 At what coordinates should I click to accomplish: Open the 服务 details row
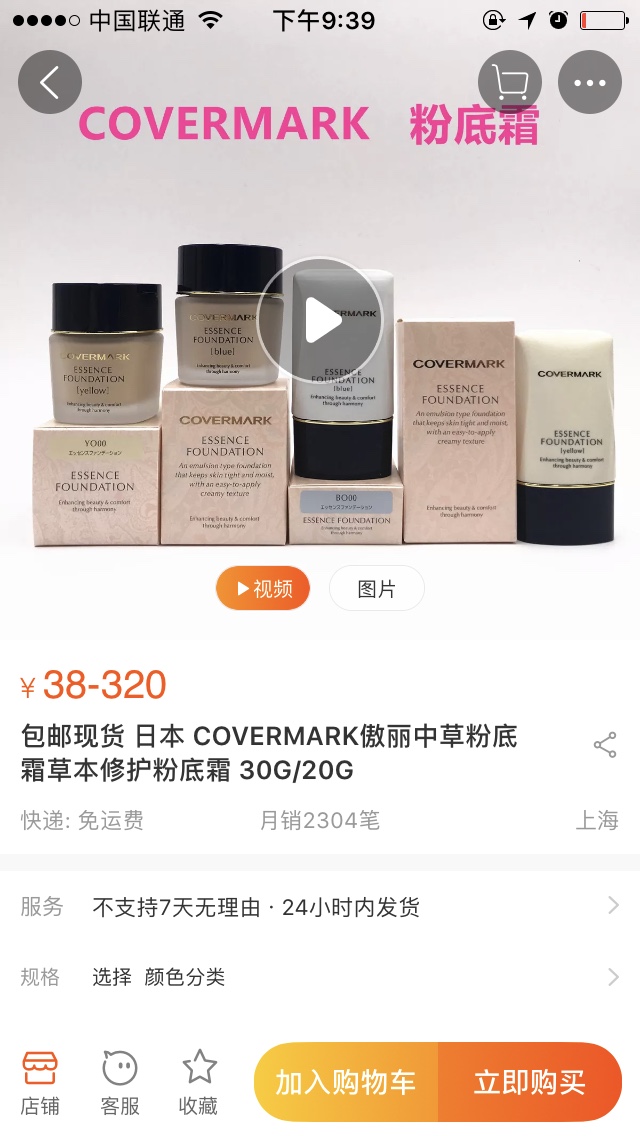[320, 906]
